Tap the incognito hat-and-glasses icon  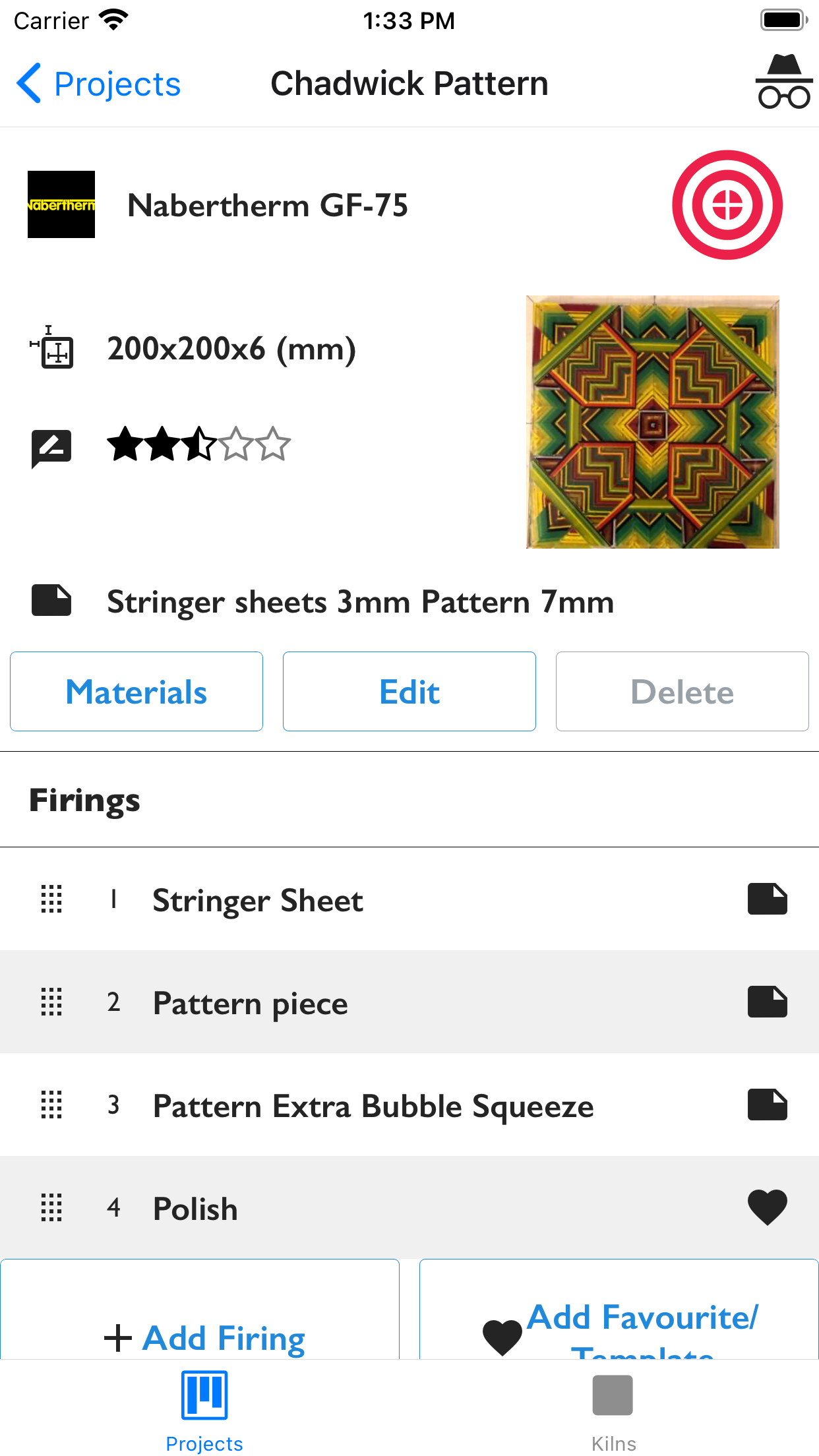[x=783, y=81]
